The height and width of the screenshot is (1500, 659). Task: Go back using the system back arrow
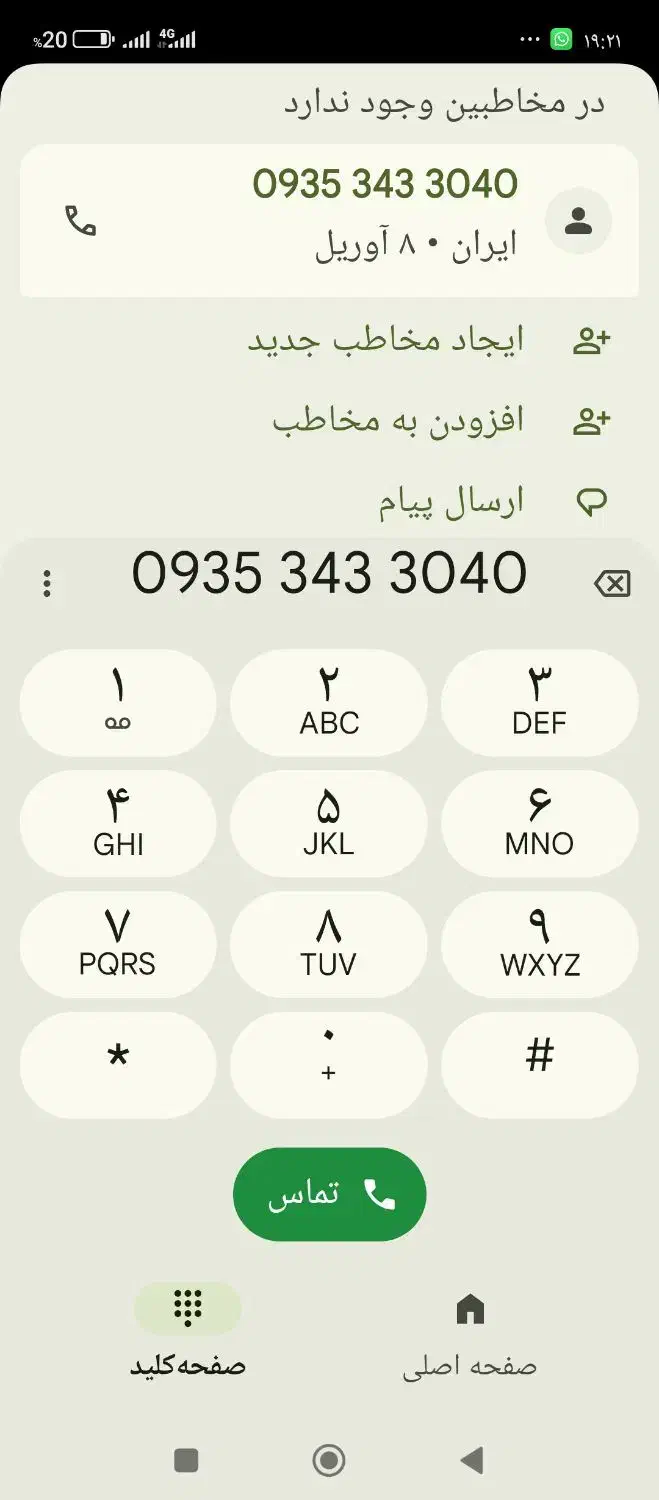tap(472, 1460)
